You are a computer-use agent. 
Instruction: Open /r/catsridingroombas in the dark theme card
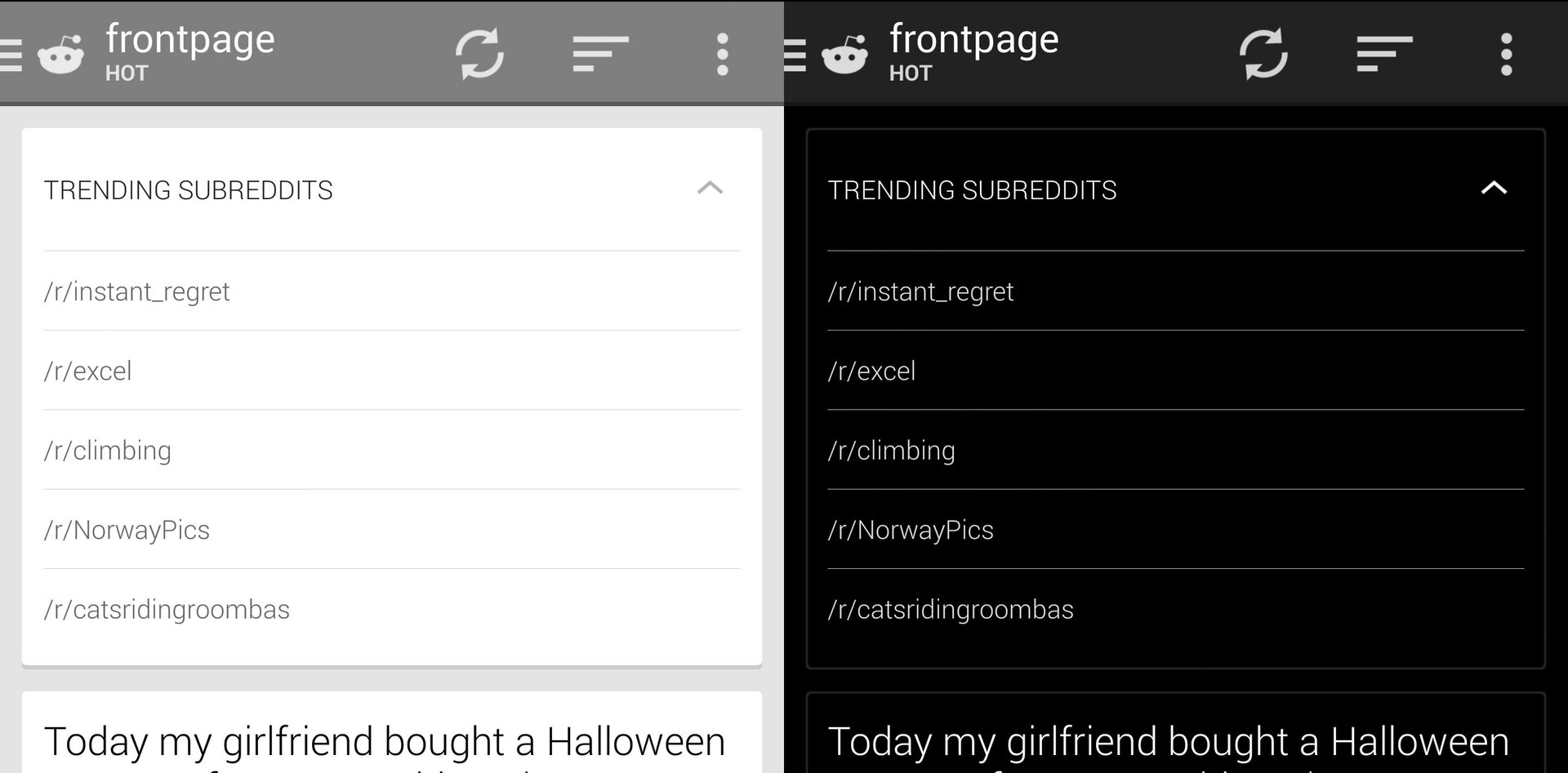(x=951, y=610)
